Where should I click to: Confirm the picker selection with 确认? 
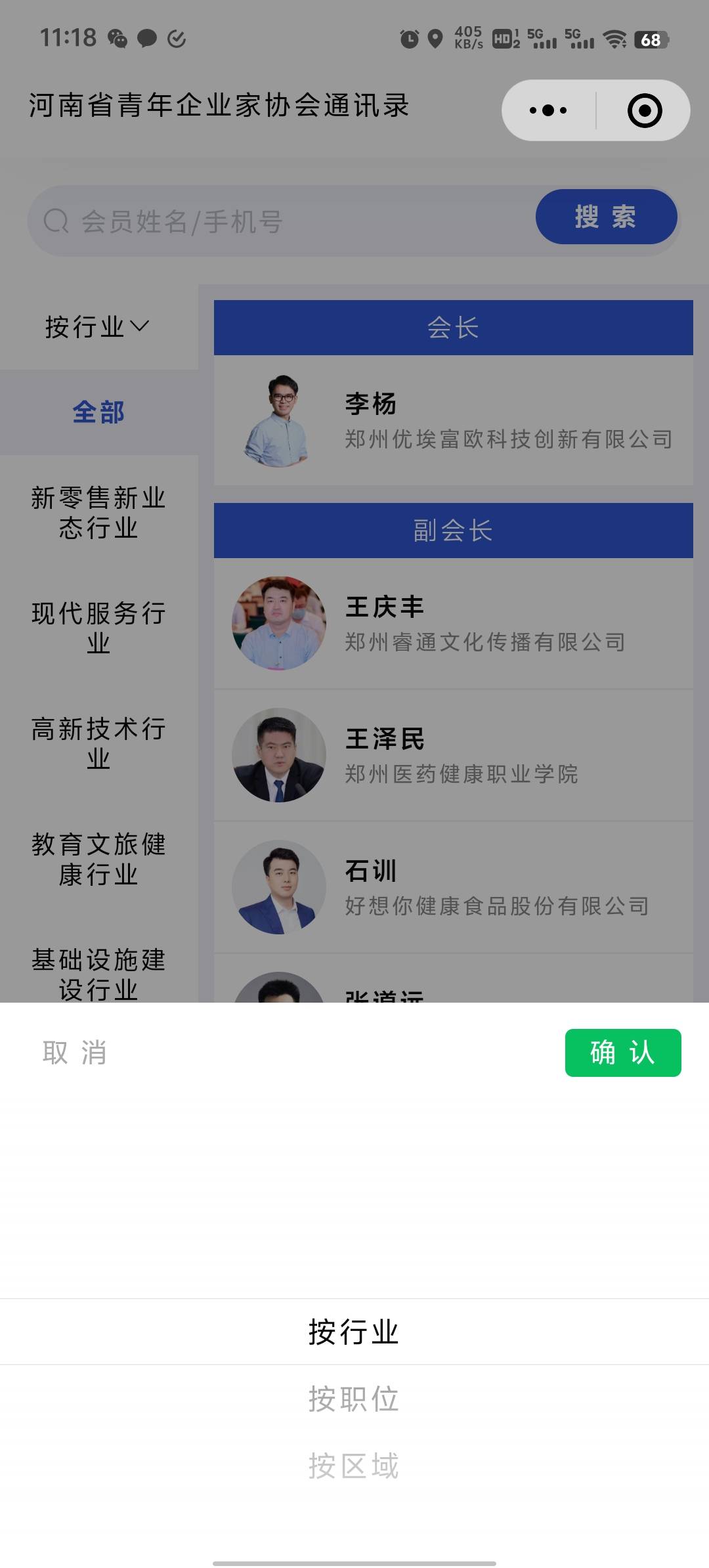click(x=622, y=1053)
